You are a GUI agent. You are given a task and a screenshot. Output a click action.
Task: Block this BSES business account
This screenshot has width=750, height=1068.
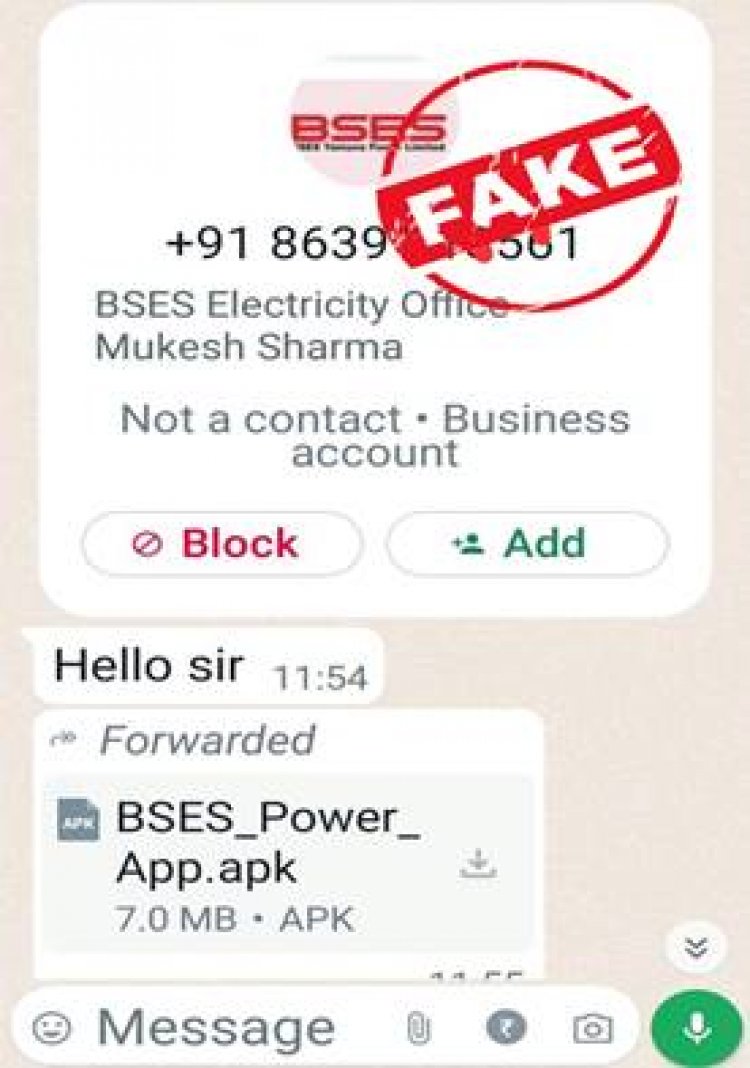coord(221,544)
